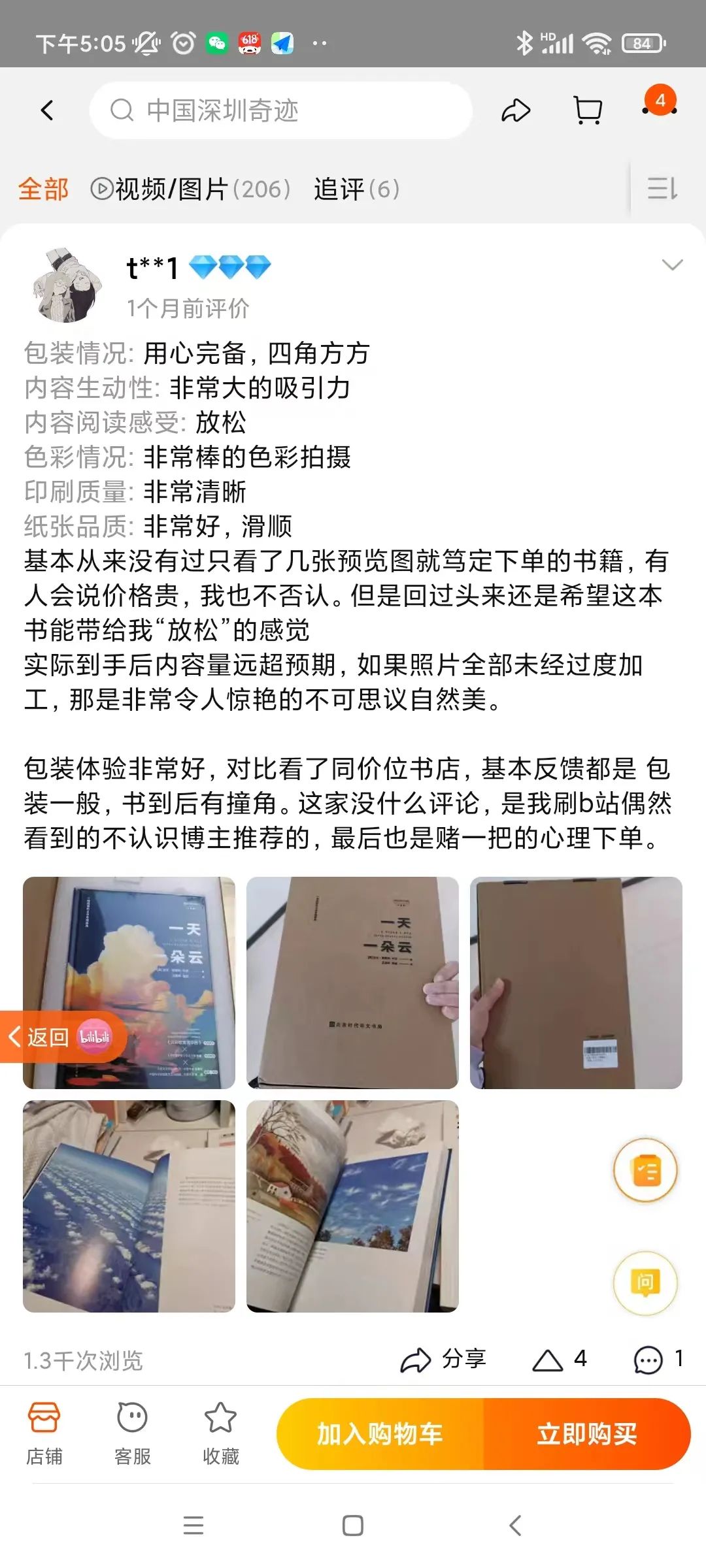Screen dimensions: 706x1568
Task: Tap the share arrow in the top bar
Action: click(x=516, y=110)
